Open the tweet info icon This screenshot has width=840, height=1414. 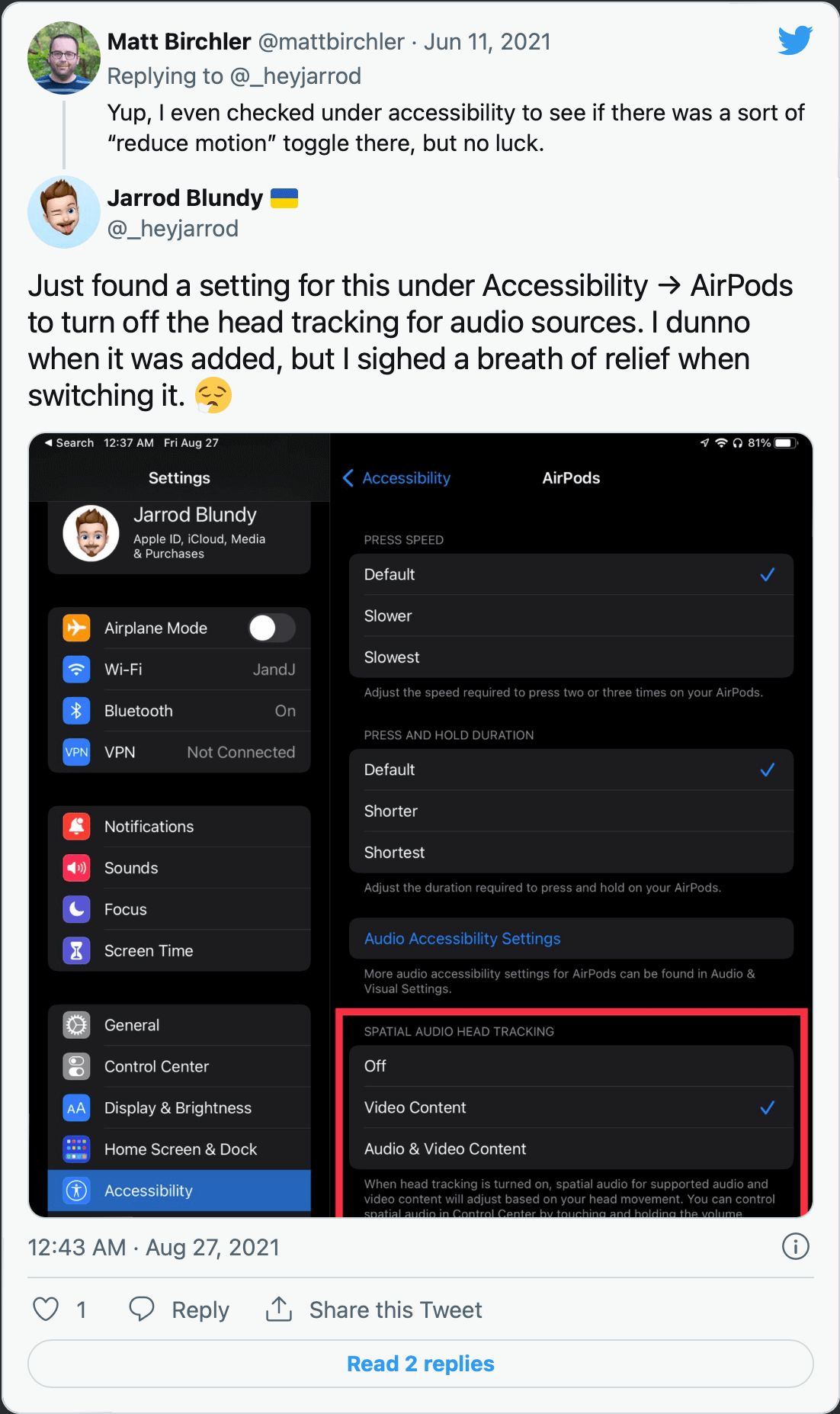(x=796, y=1247)
